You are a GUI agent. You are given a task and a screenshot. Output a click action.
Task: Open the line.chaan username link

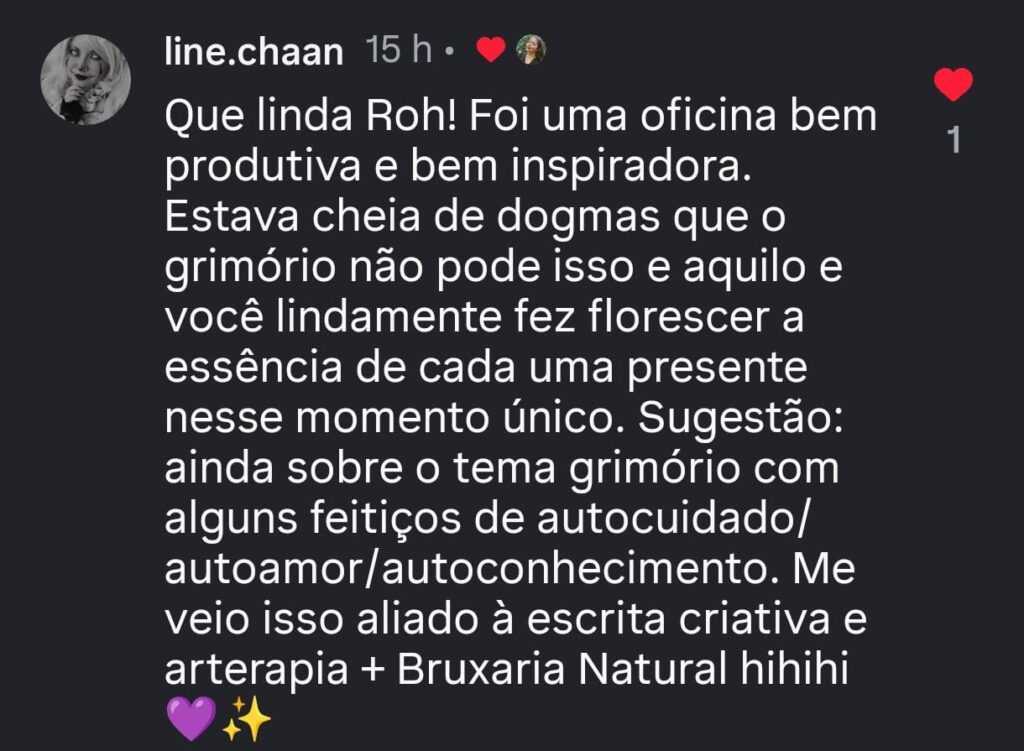252,50
